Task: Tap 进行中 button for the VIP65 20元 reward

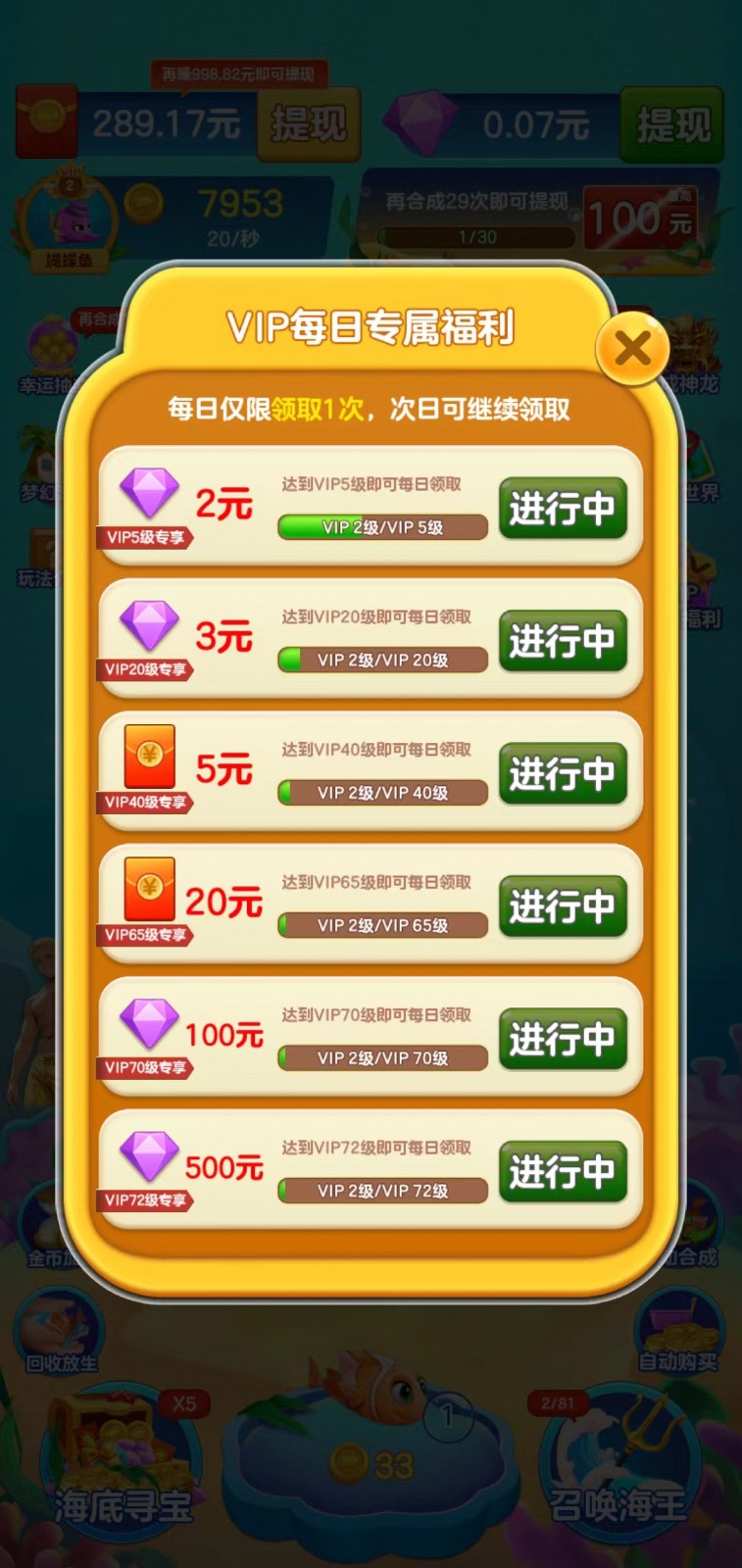Action: pos(562,906)
